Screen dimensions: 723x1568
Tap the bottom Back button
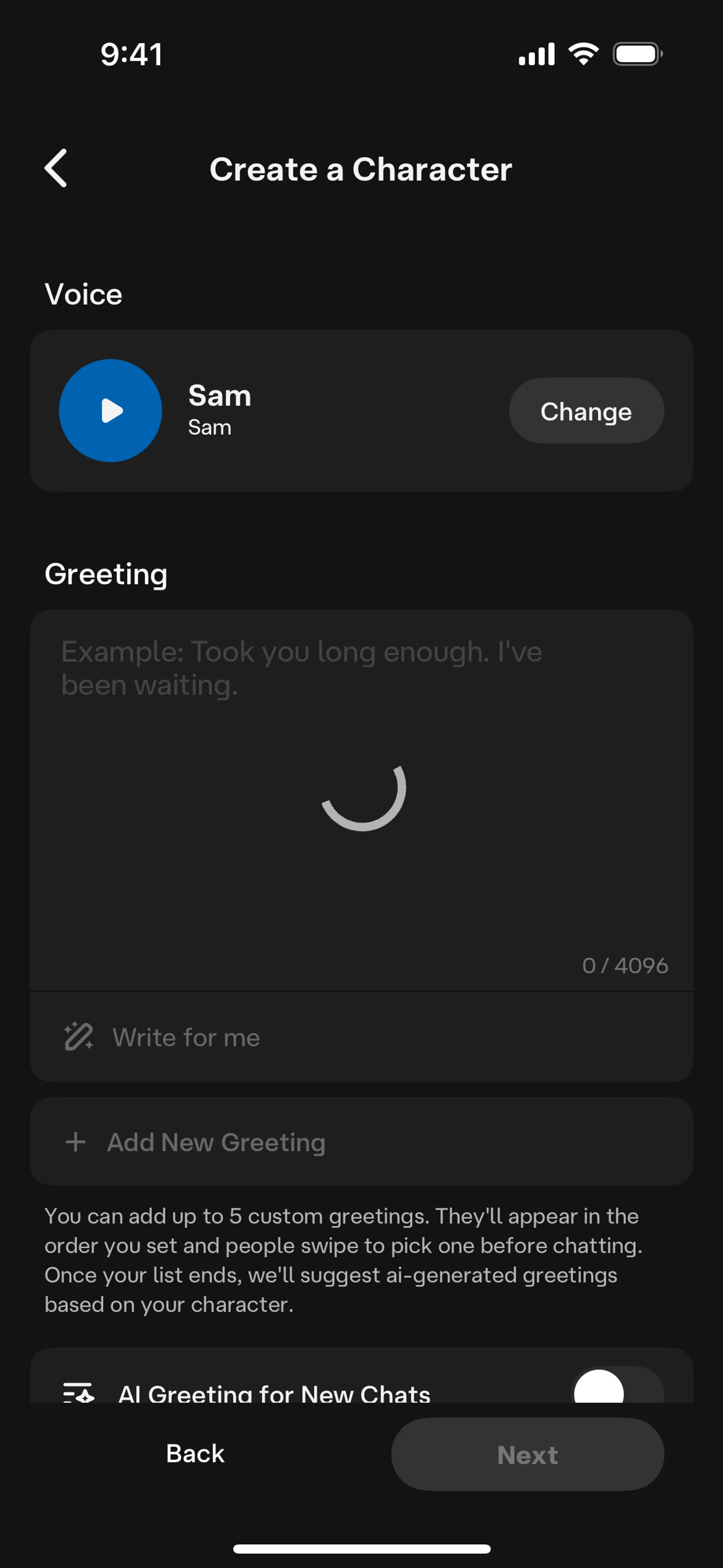(x=195, y=1453)
